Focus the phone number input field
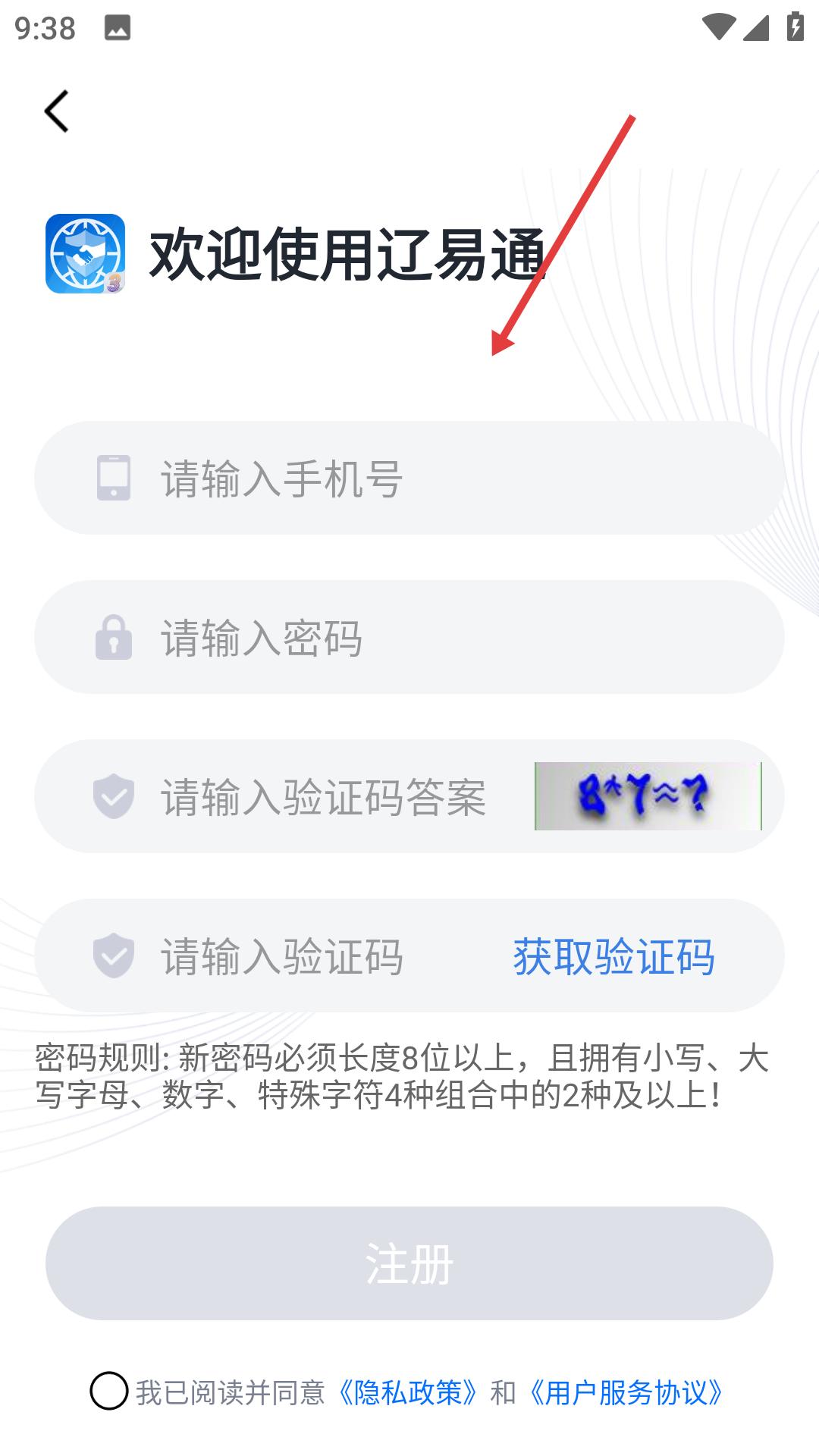 (425, 479)
